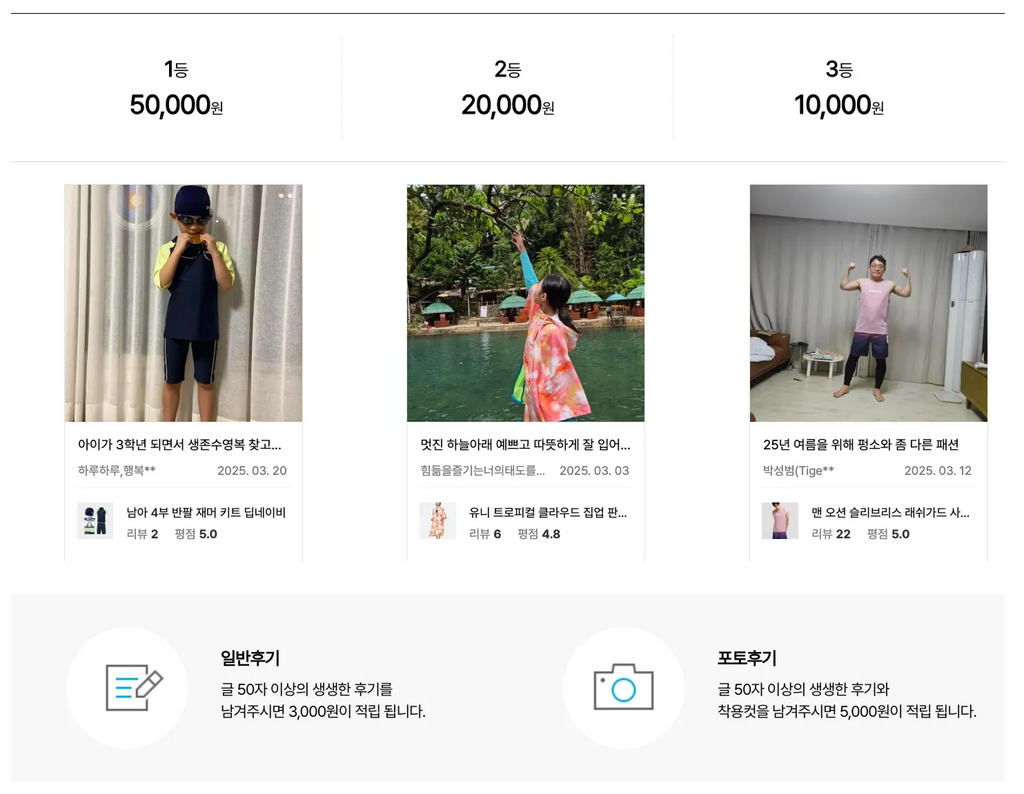Open the review '25년 여름을 위해 평소와 좀 다른 패션'
The image size is (1024, 794).
pos(861,445)
